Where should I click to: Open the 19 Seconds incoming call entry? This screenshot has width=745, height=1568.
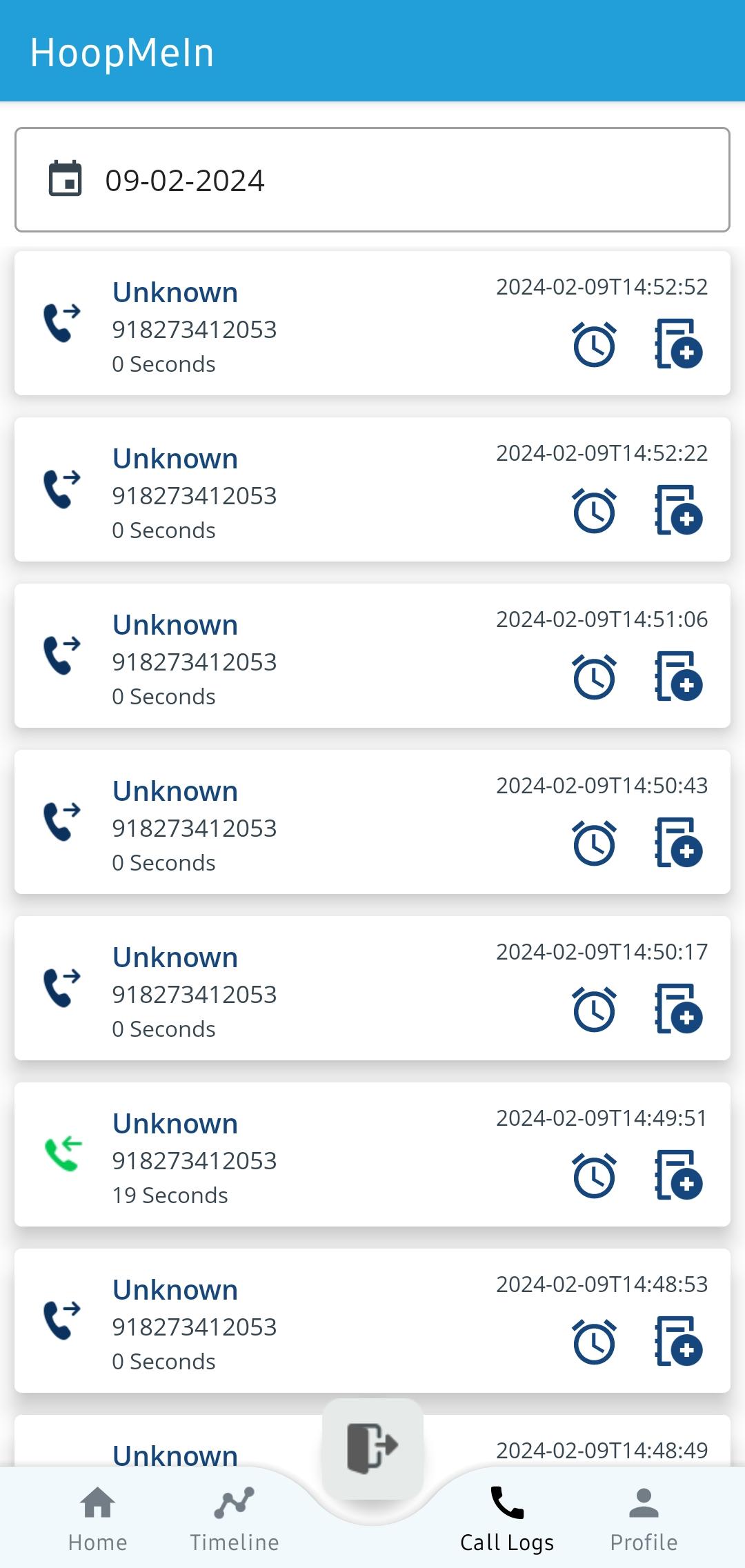372,1154
